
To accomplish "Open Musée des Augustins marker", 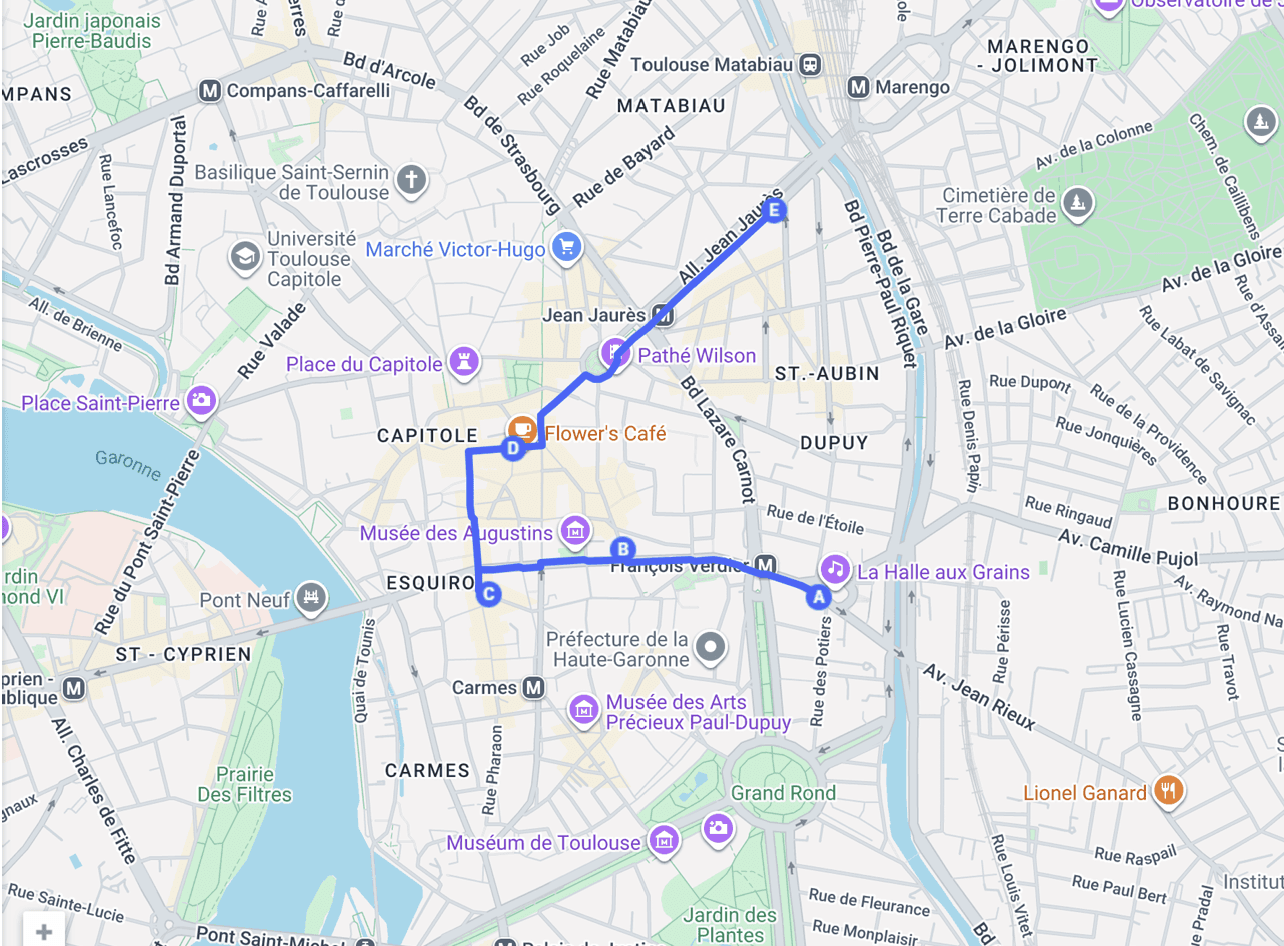I will coord(574,532).
